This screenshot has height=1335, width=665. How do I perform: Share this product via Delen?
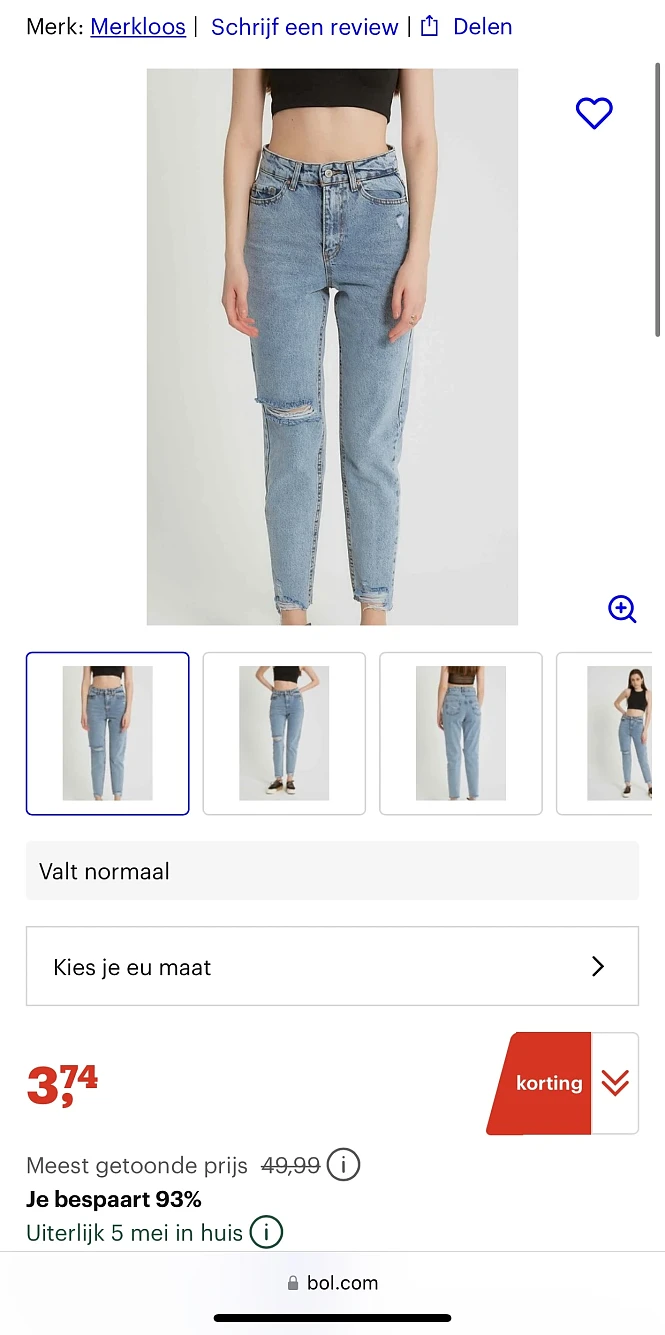coord(467,27)
